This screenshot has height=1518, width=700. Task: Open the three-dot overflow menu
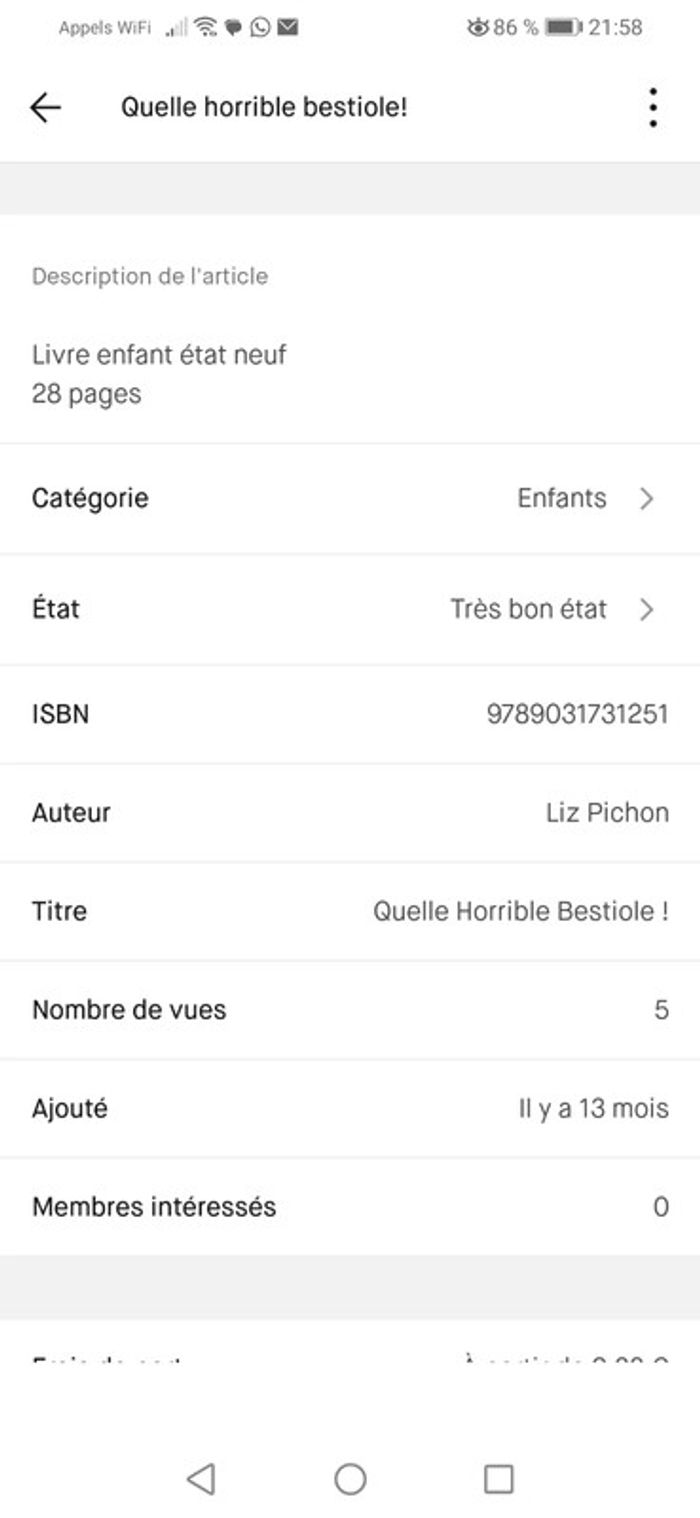coord(652,107)
